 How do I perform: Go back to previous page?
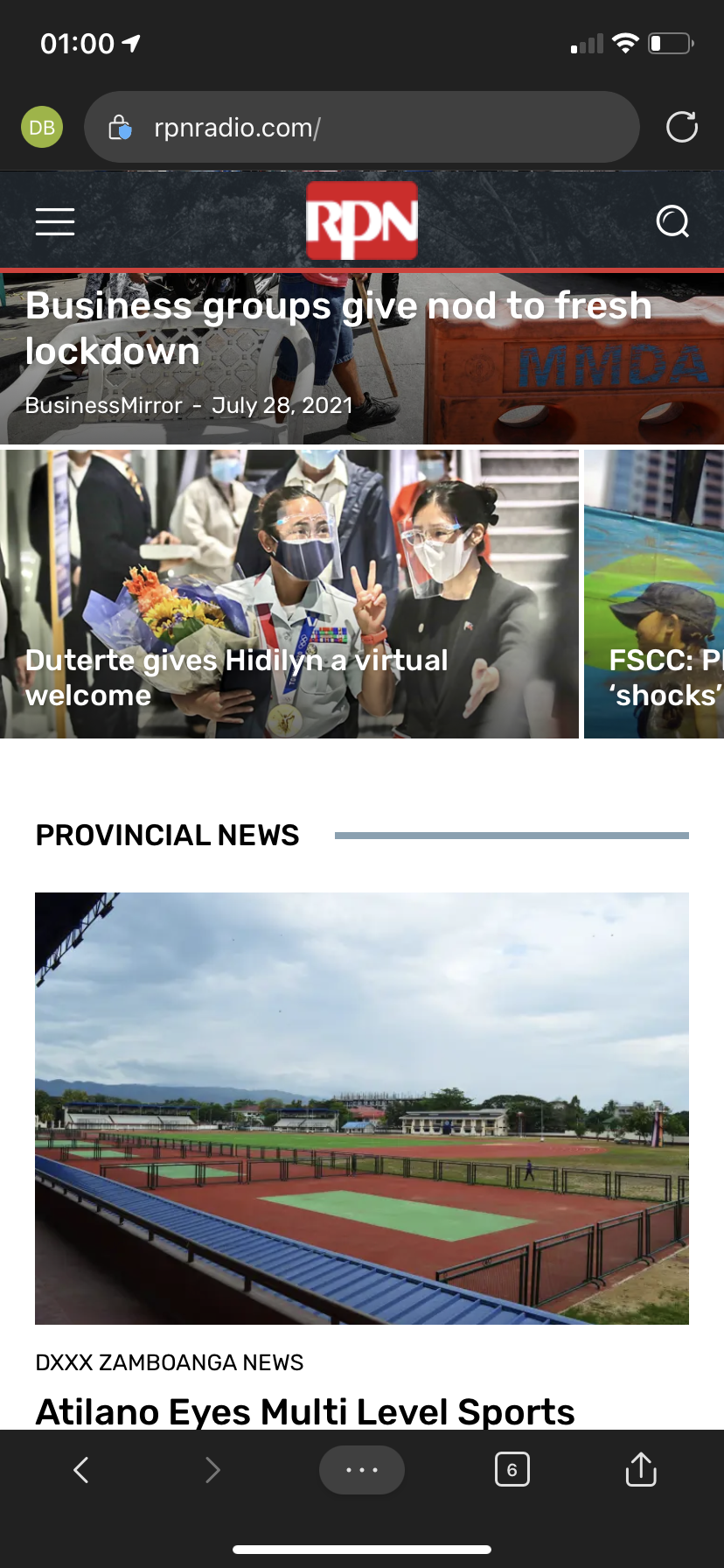click(x=81, y=1469)
